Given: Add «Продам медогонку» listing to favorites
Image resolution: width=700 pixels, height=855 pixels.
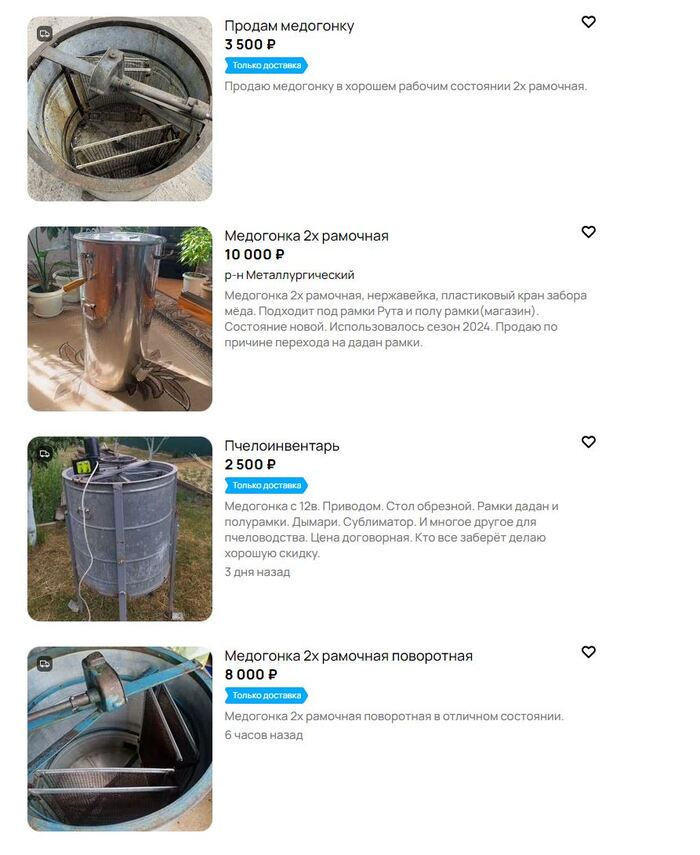Looking at the screenshot, I should pyautogui.click(x=588, y=22).
